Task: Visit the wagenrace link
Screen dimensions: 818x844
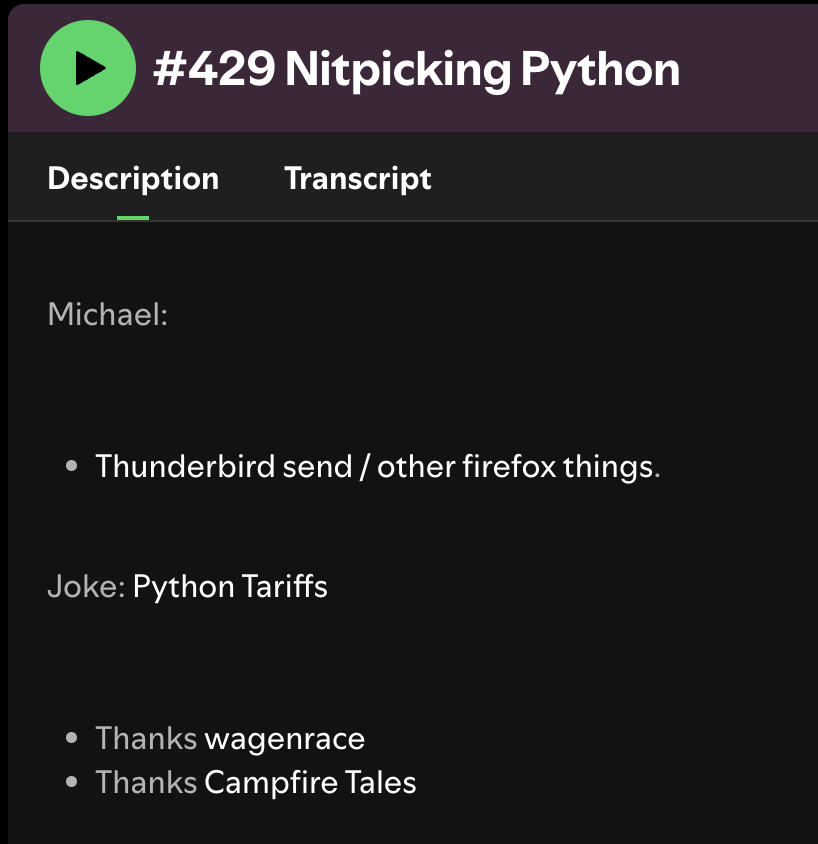Action: pos(284,739)
